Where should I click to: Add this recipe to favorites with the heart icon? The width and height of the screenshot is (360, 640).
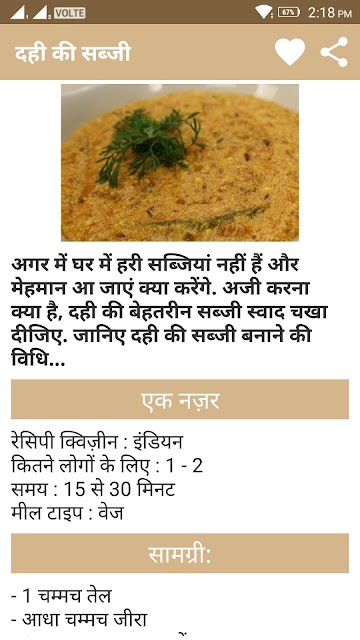click(x=290, y=52)
